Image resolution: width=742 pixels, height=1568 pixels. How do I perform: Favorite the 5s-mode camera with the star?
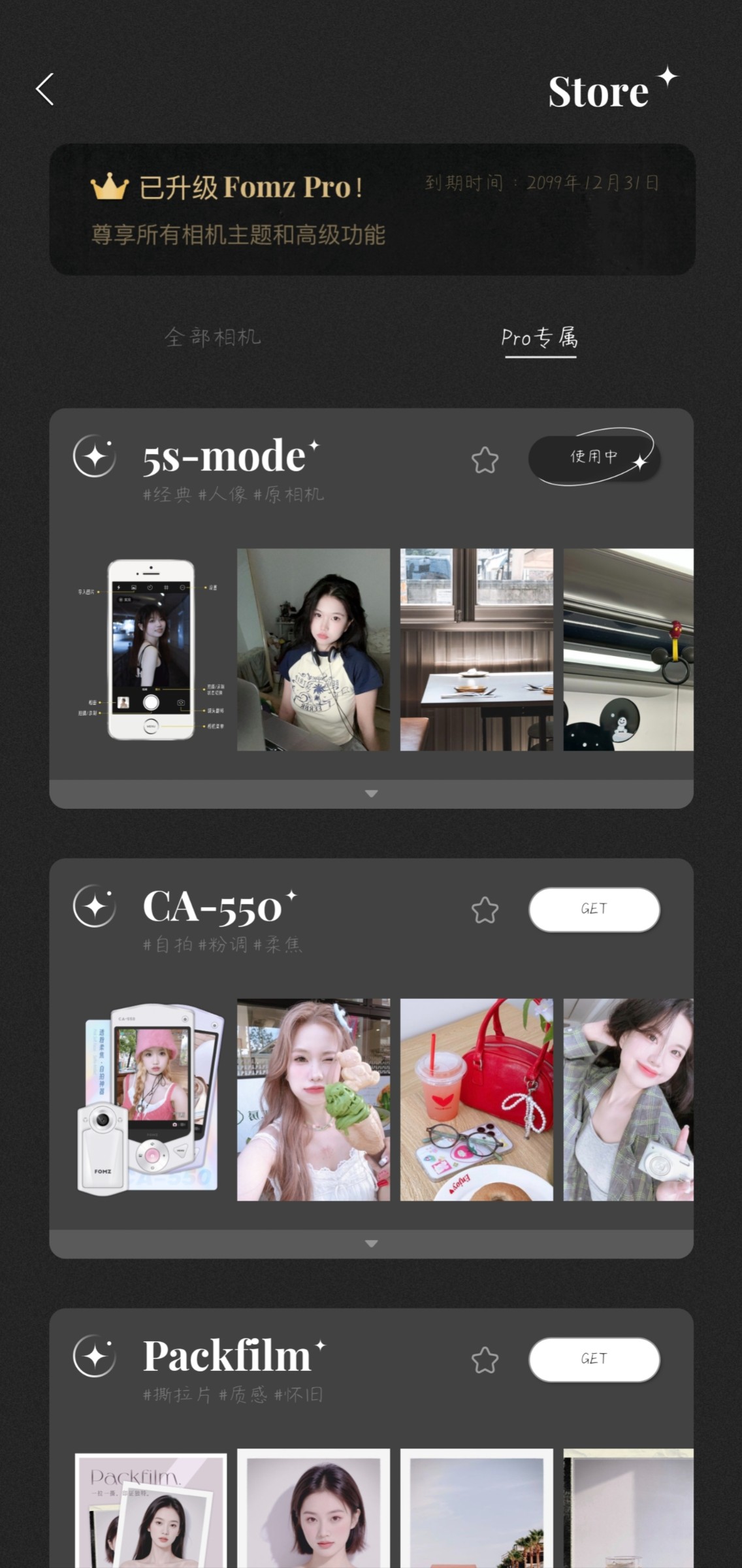pos(485,461)
